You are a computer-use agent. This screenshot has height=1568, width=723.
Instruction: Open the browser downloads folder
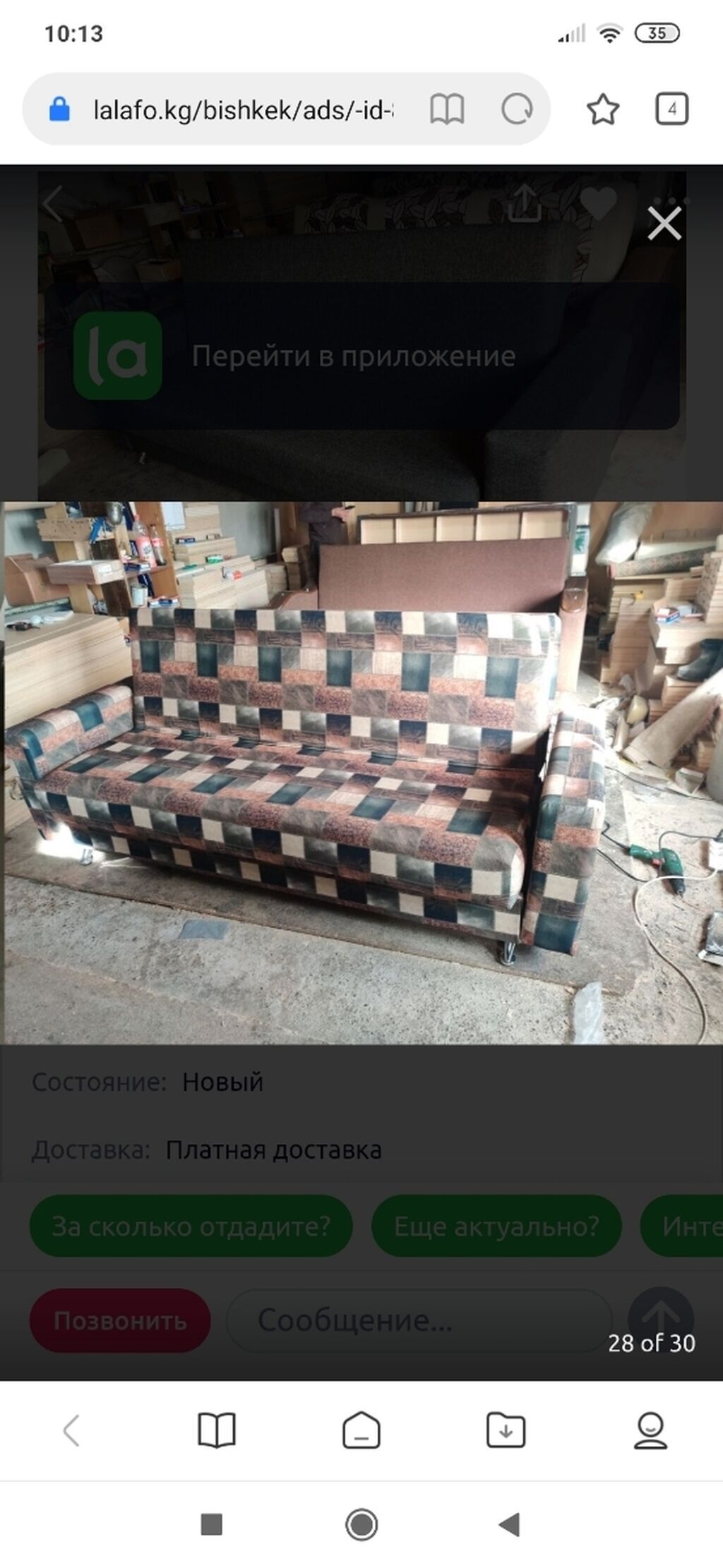click(x=506, y=1431)
